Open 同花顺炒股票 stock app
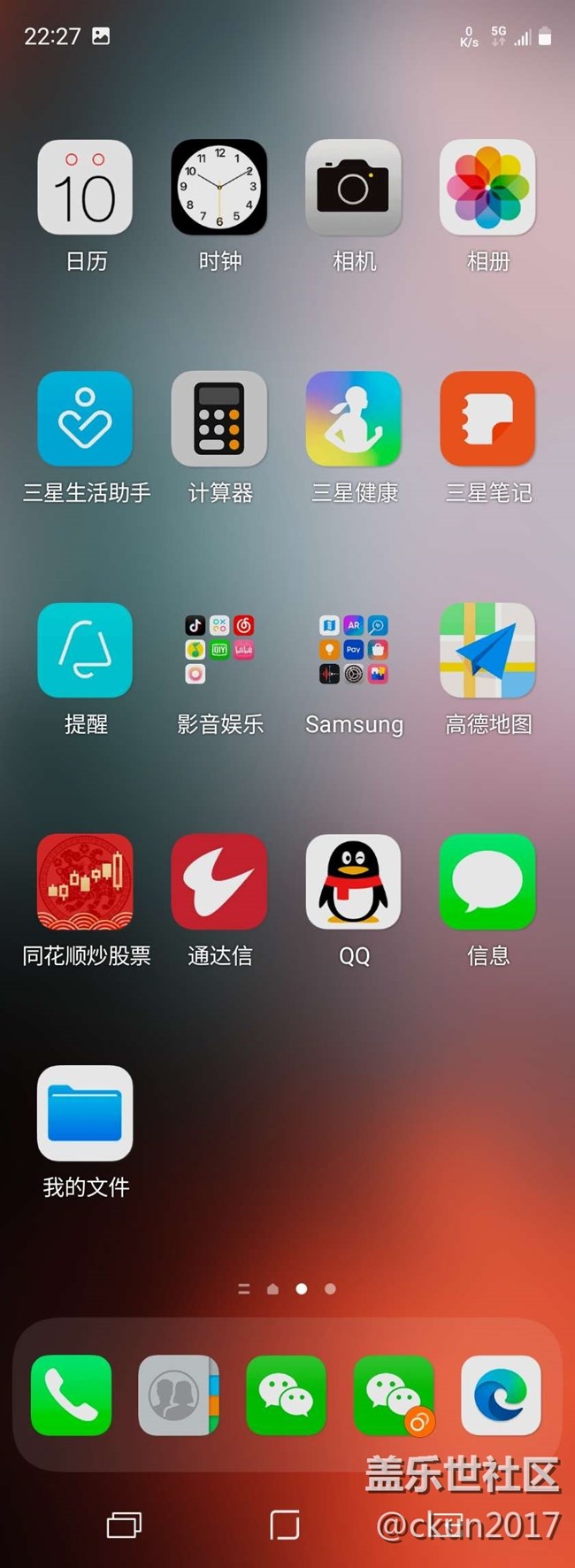The width and height of the screenshot is (575, 1568). pos(85,882)
